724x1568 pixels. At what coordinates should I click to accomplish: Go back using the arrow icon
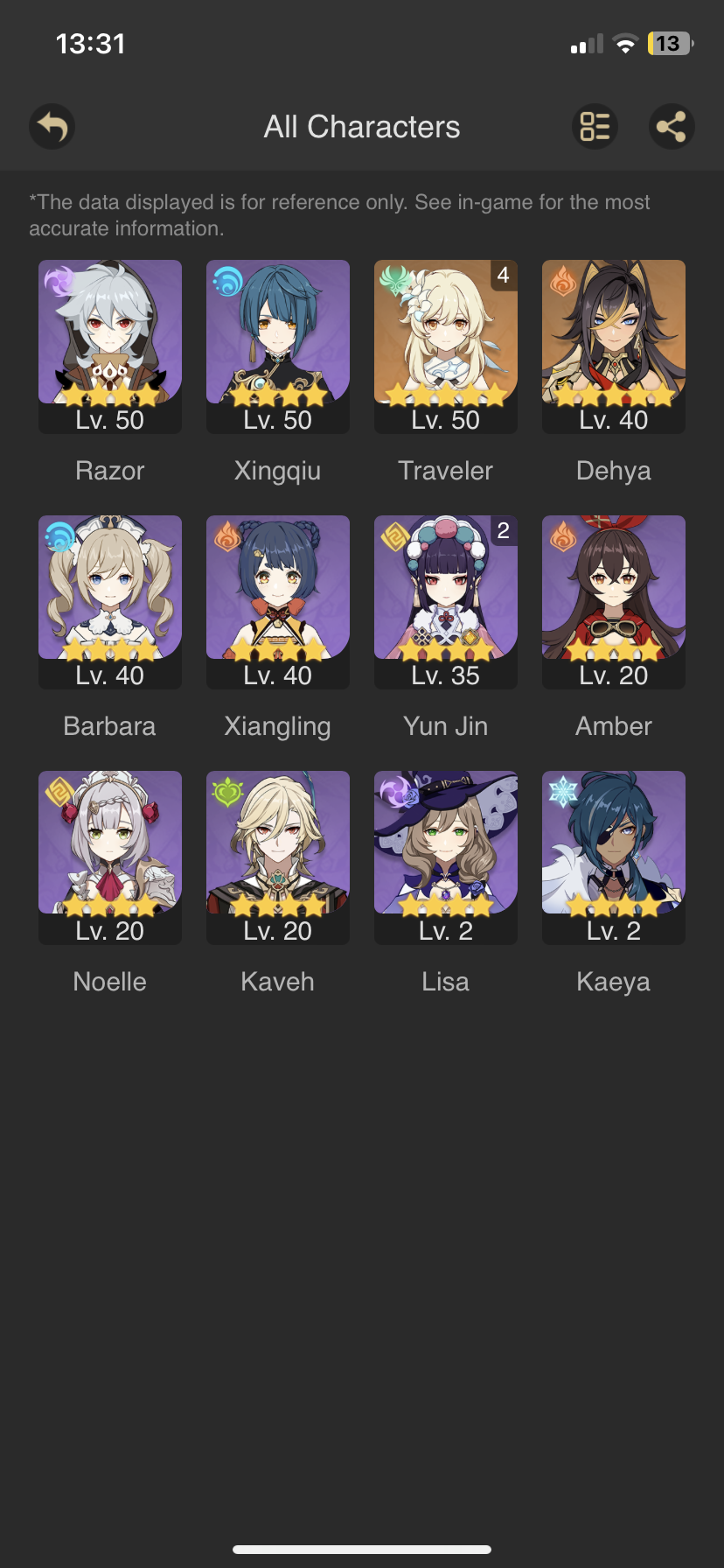tap(52, 127)
